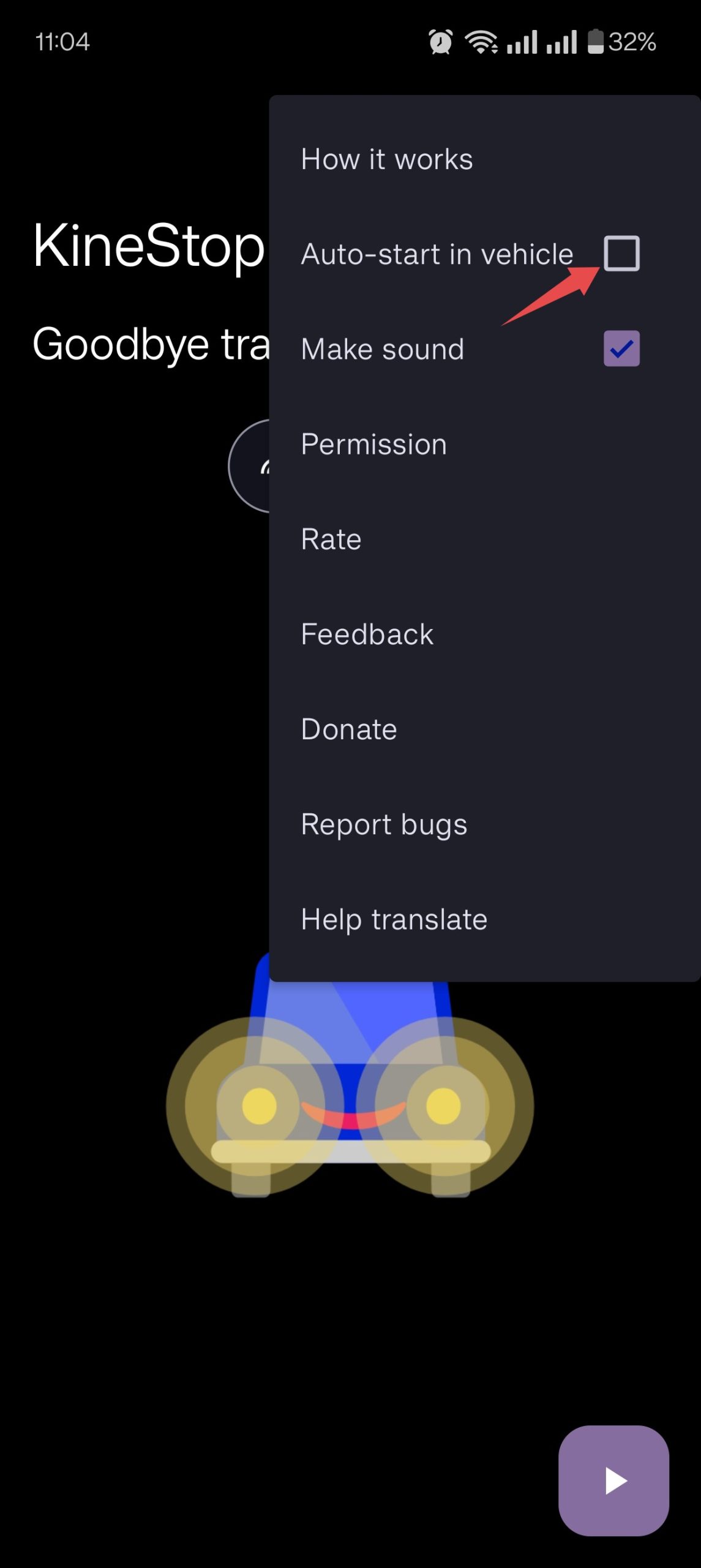Tap the purple play button
Viewport: 701px width, 1568px height.
(613, 1480)
